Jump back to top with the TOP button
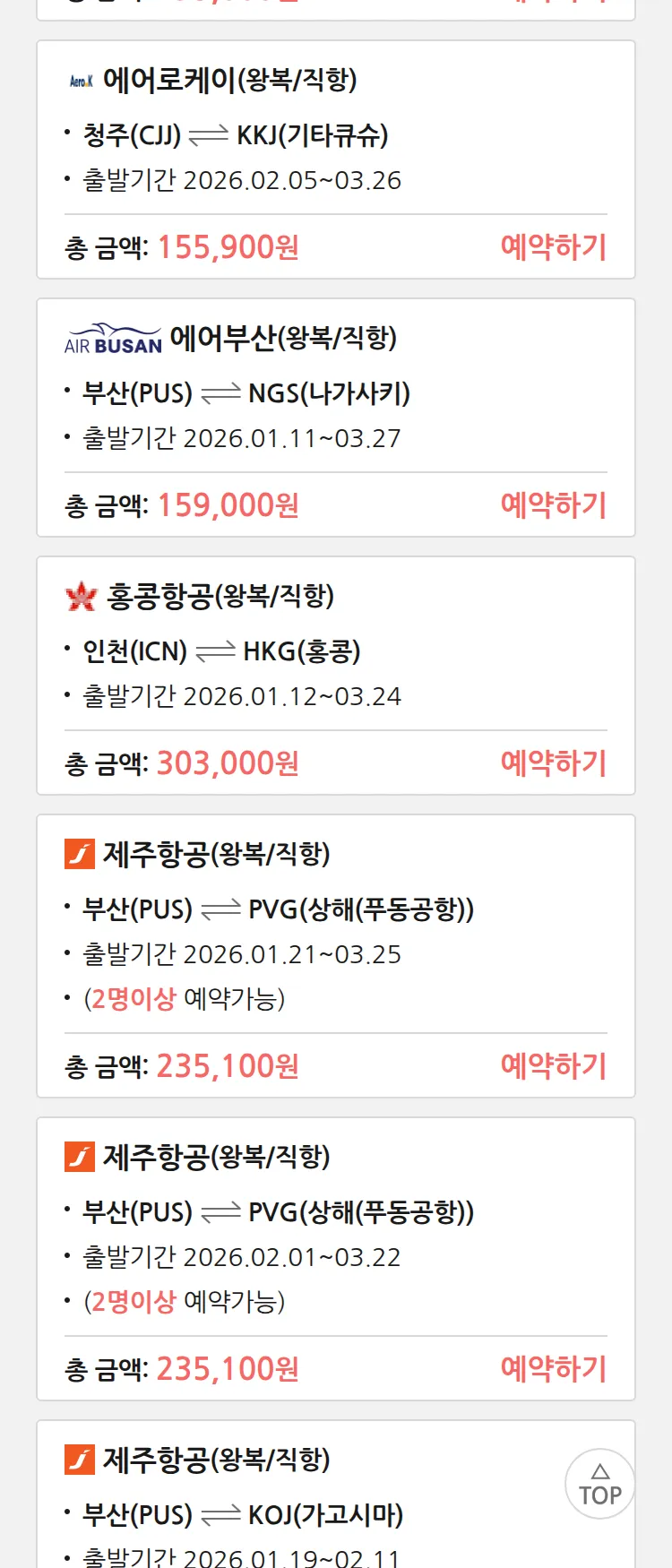Screen dimensions: 672x1568 [x=599, y=1484]
